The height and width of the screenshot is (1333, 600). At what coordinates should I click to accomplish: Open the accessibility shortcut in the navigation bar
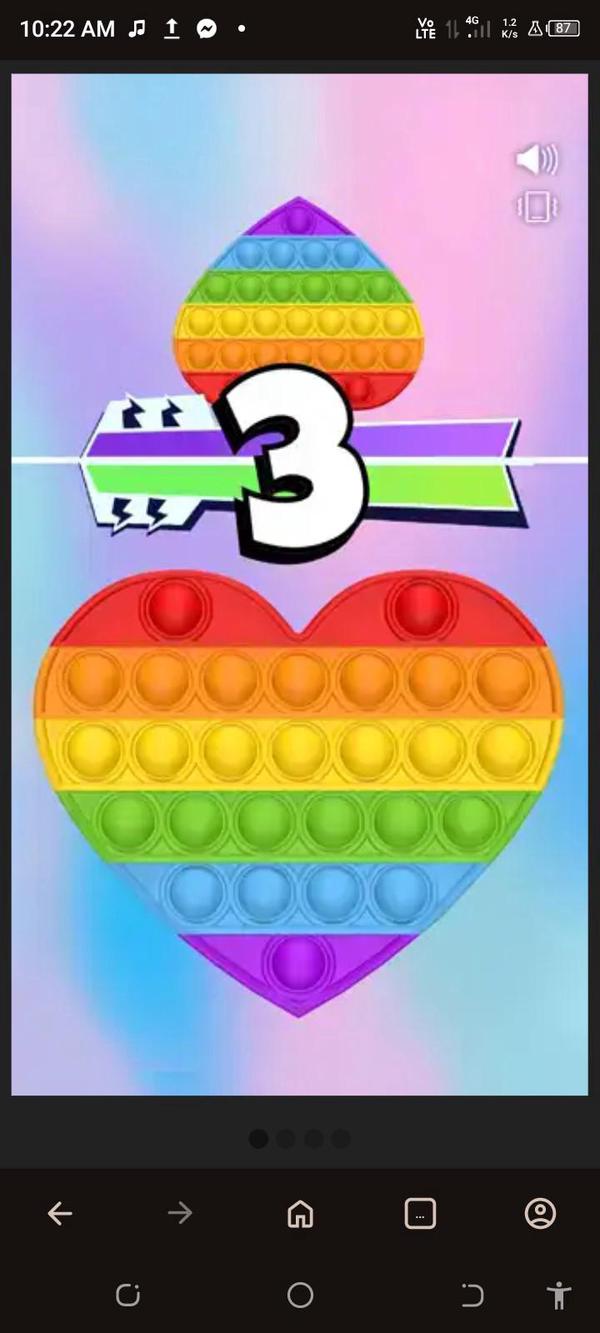pos(559,1296)
